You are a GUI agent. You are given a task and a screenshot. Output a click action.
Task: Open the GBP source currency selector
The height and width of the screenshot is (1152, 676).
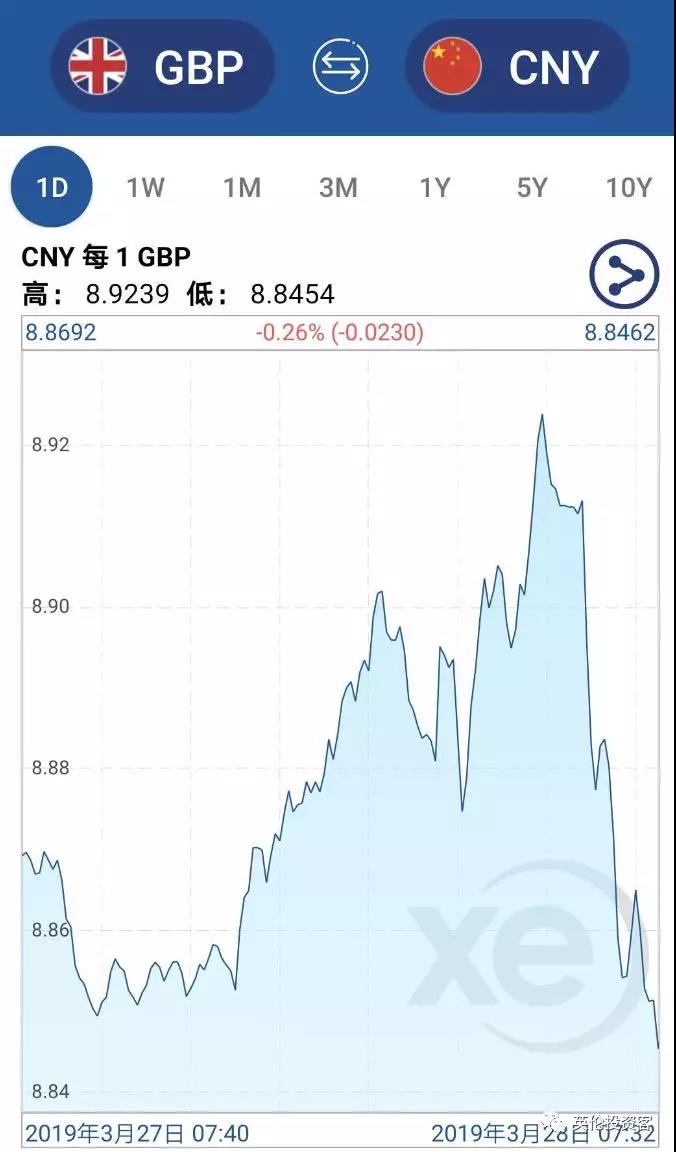(162, 67)
